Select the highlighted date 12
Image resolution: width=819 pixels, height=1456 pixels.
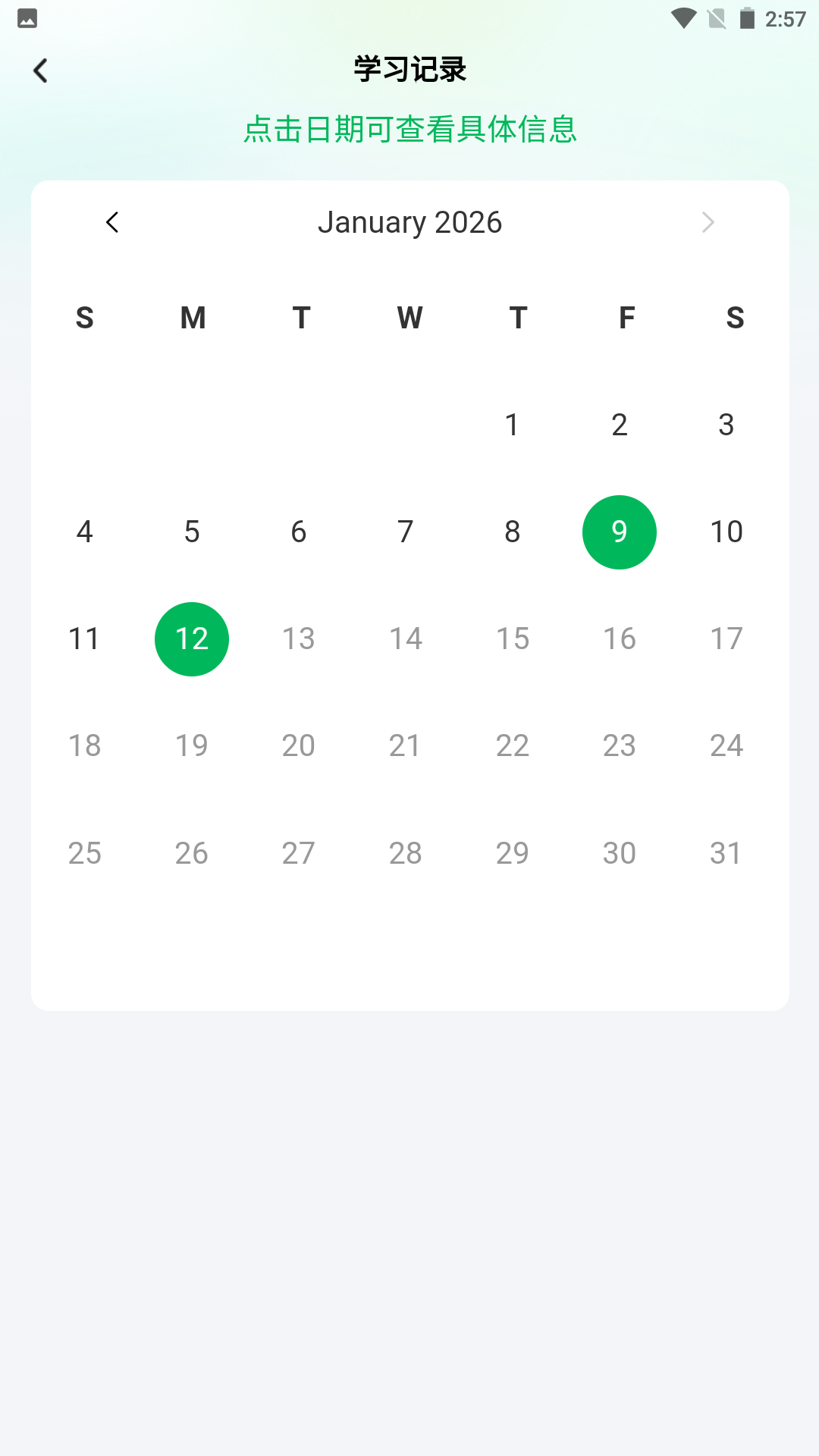(192, 639)
